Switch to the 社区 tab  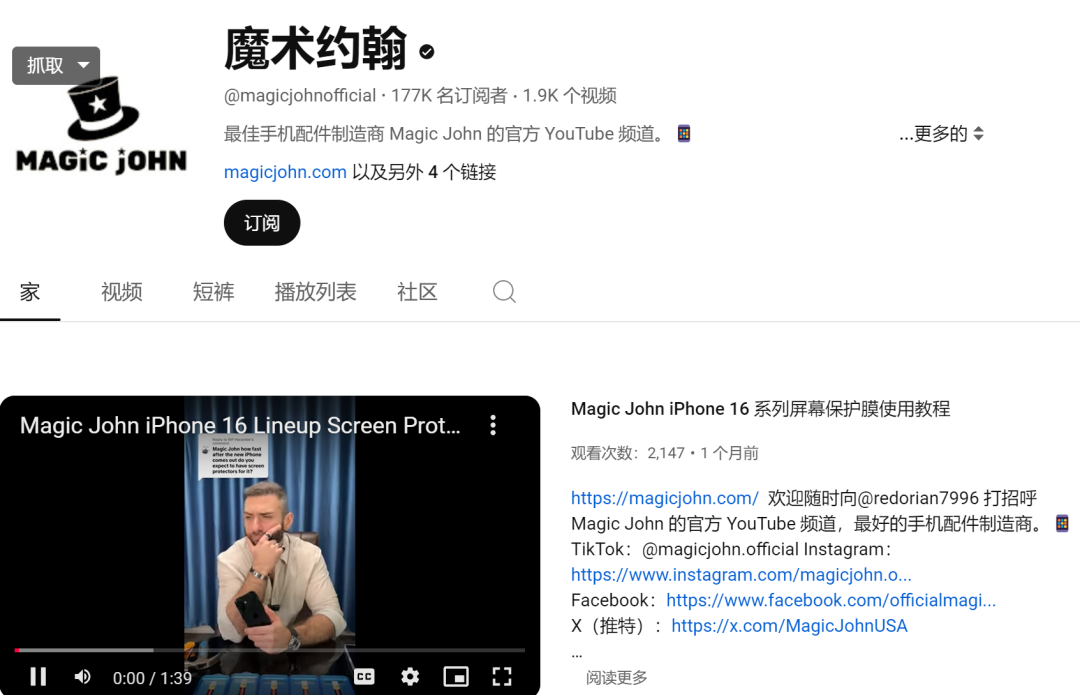coord(417,292)
